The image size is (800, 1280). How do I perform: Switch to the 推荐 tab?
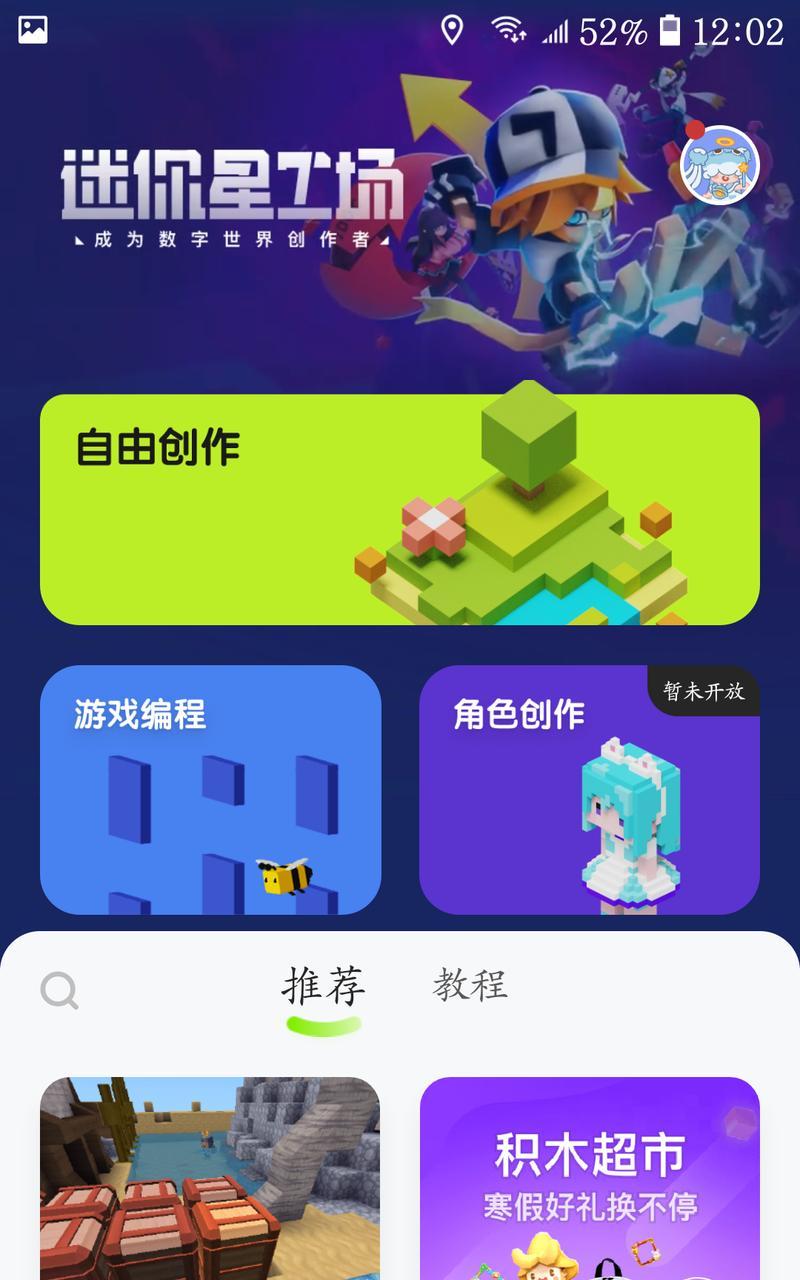(x=323, y=986)
